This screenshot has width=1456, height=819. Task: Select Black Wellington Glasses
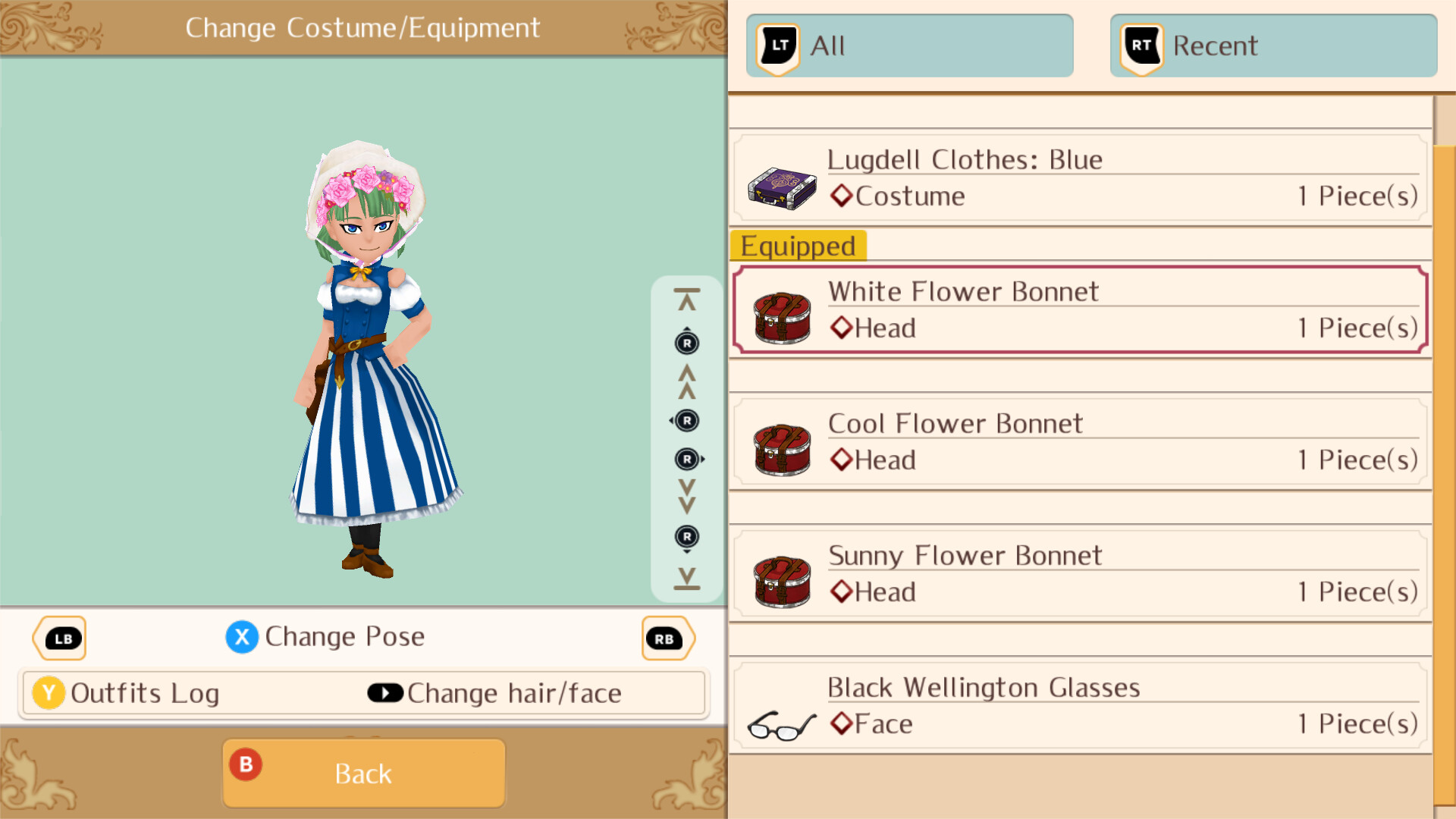pyautogui.click(x=1080, y=706)
